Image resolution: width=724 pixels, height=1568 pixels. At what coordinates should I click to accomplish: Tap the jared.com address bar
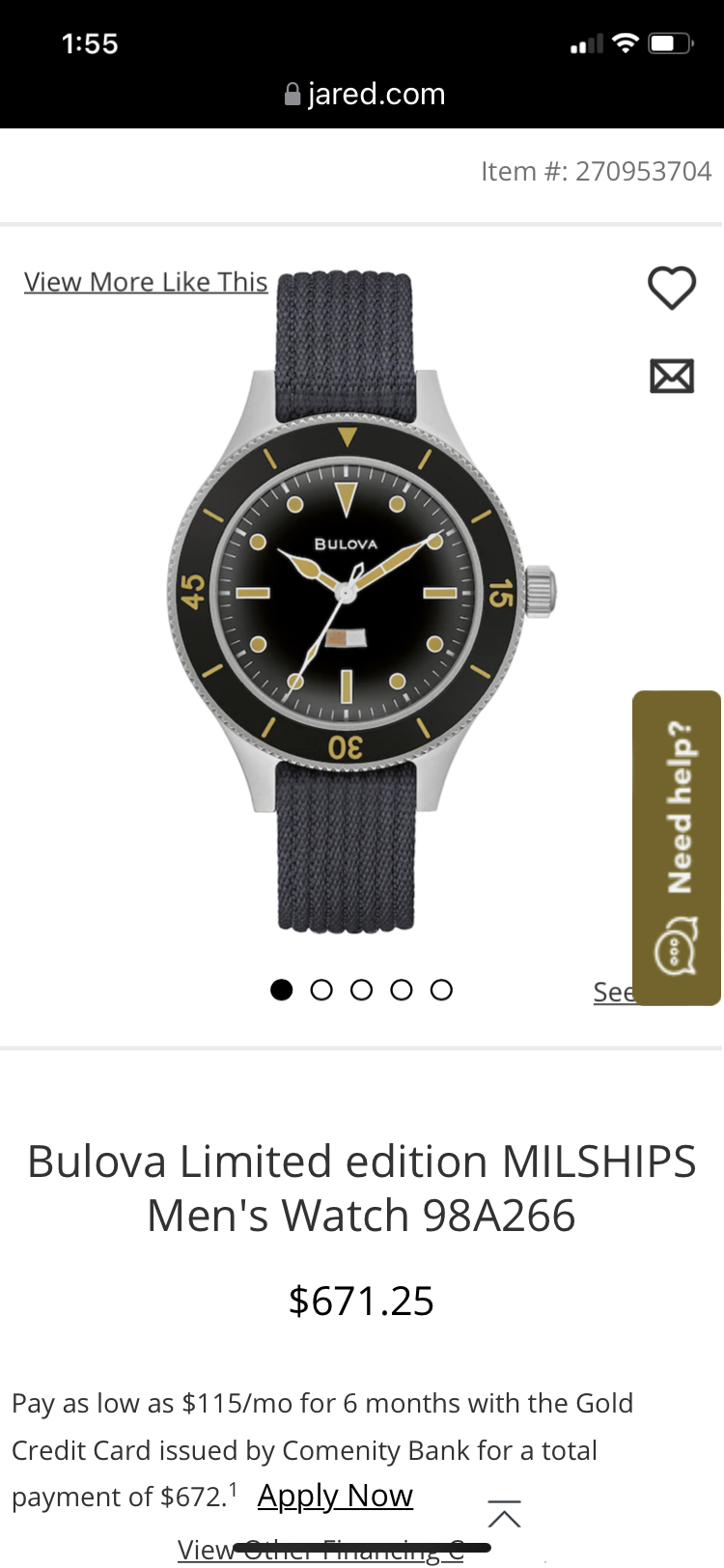[x=365, y=95]
